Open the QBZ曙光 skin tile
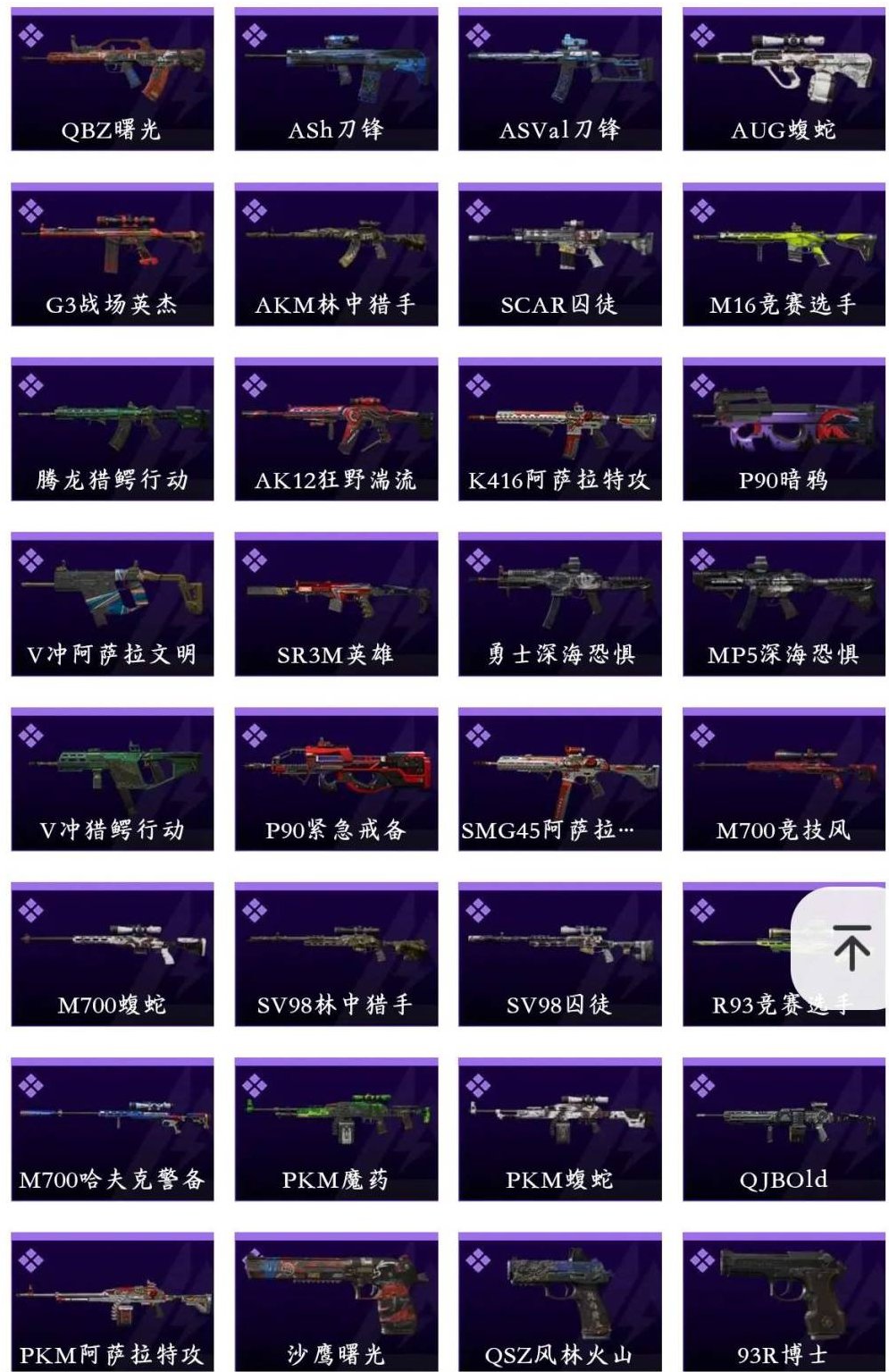 [x=113, y=80]
